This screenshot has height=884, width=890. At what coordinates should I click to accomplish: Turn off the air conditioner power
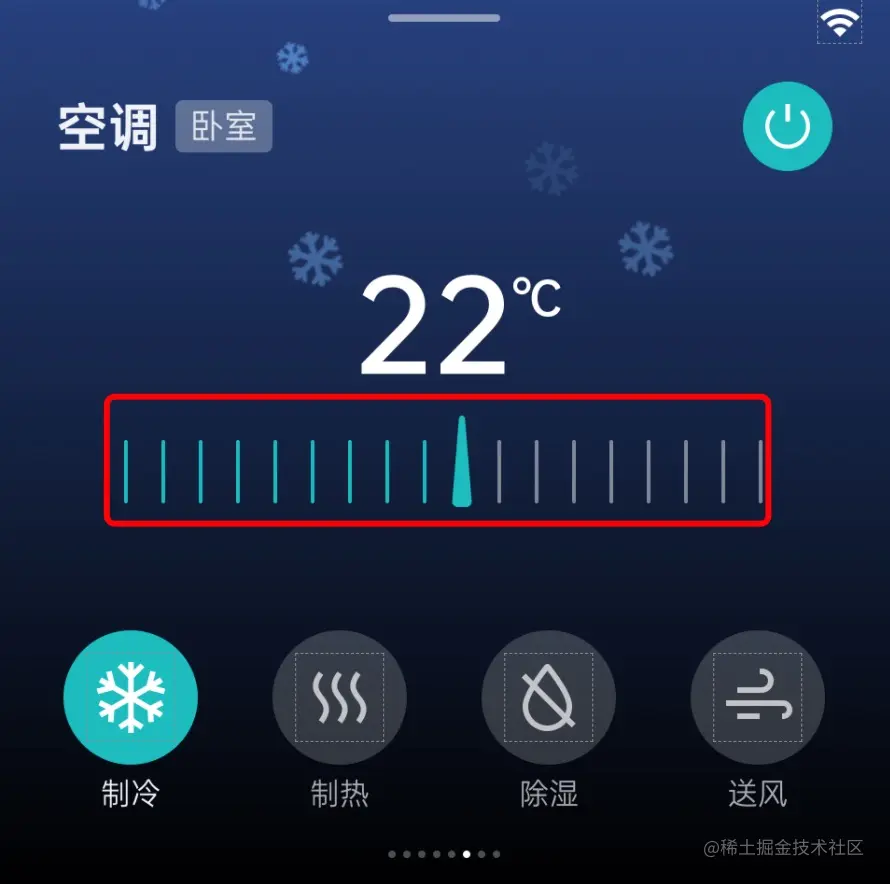[x=787, y=126]
